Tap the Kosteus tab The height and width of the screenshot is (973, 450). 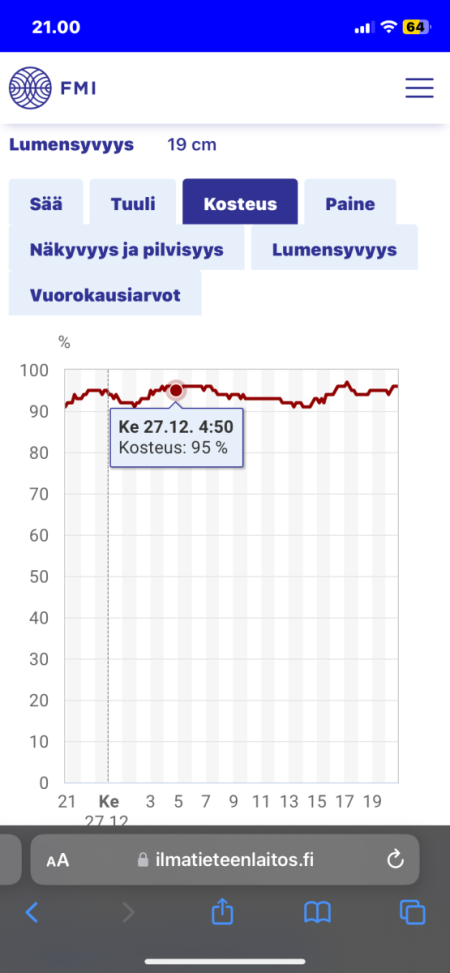tap(240, 202)
